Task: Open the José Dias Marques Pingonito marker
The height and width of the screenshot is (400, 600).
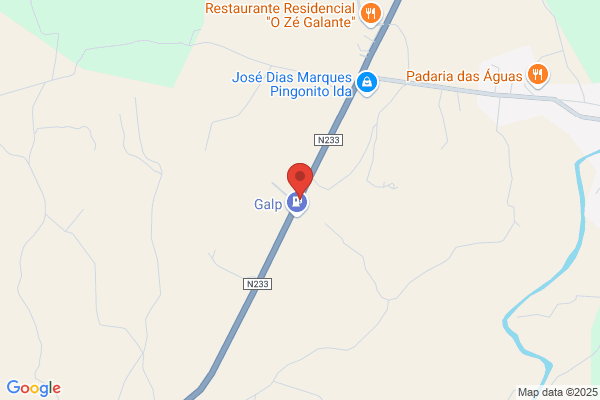Action: point(368,82)
